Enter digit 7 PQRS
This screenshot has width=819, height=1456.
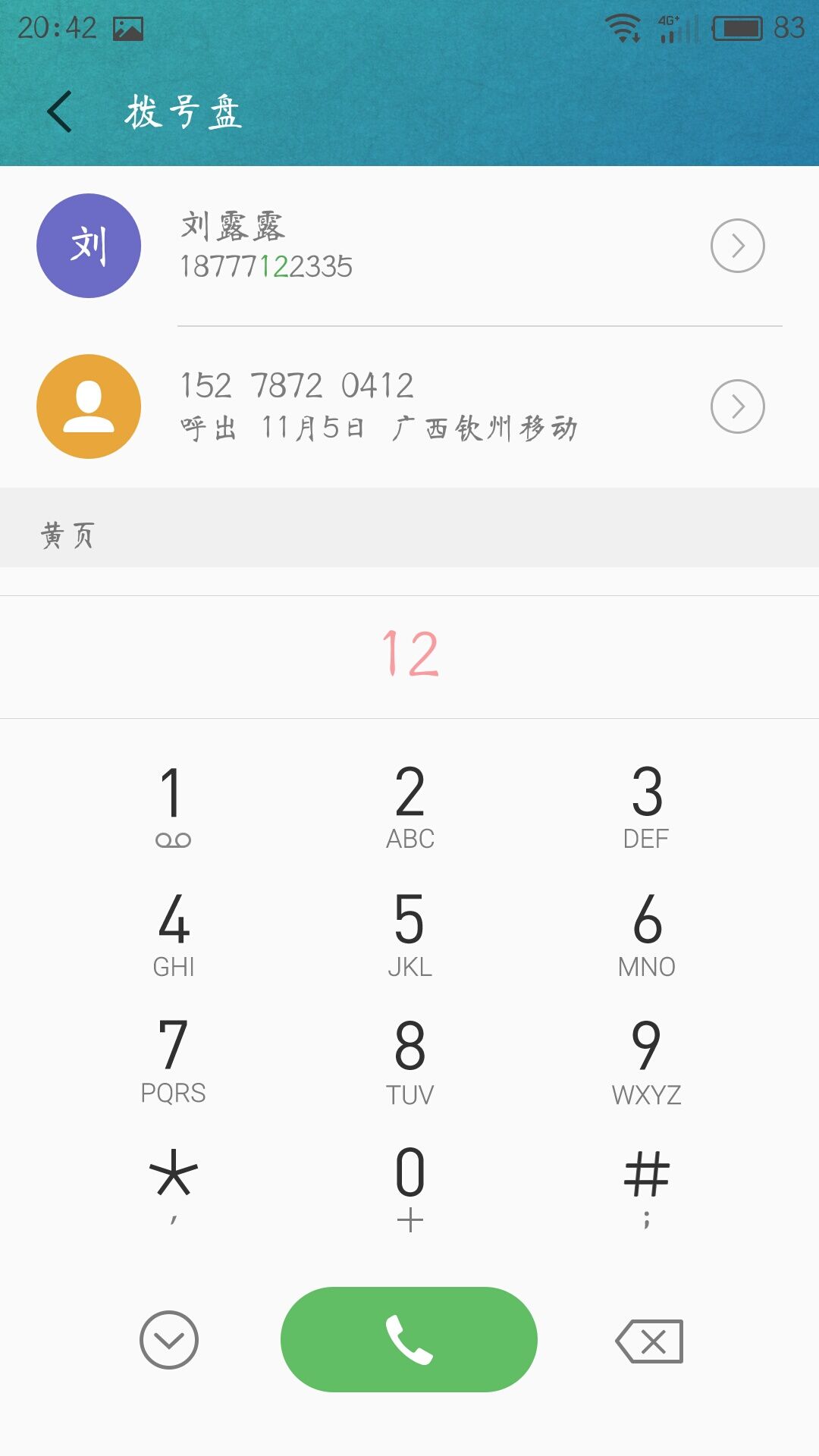[x=173, y=1062]
